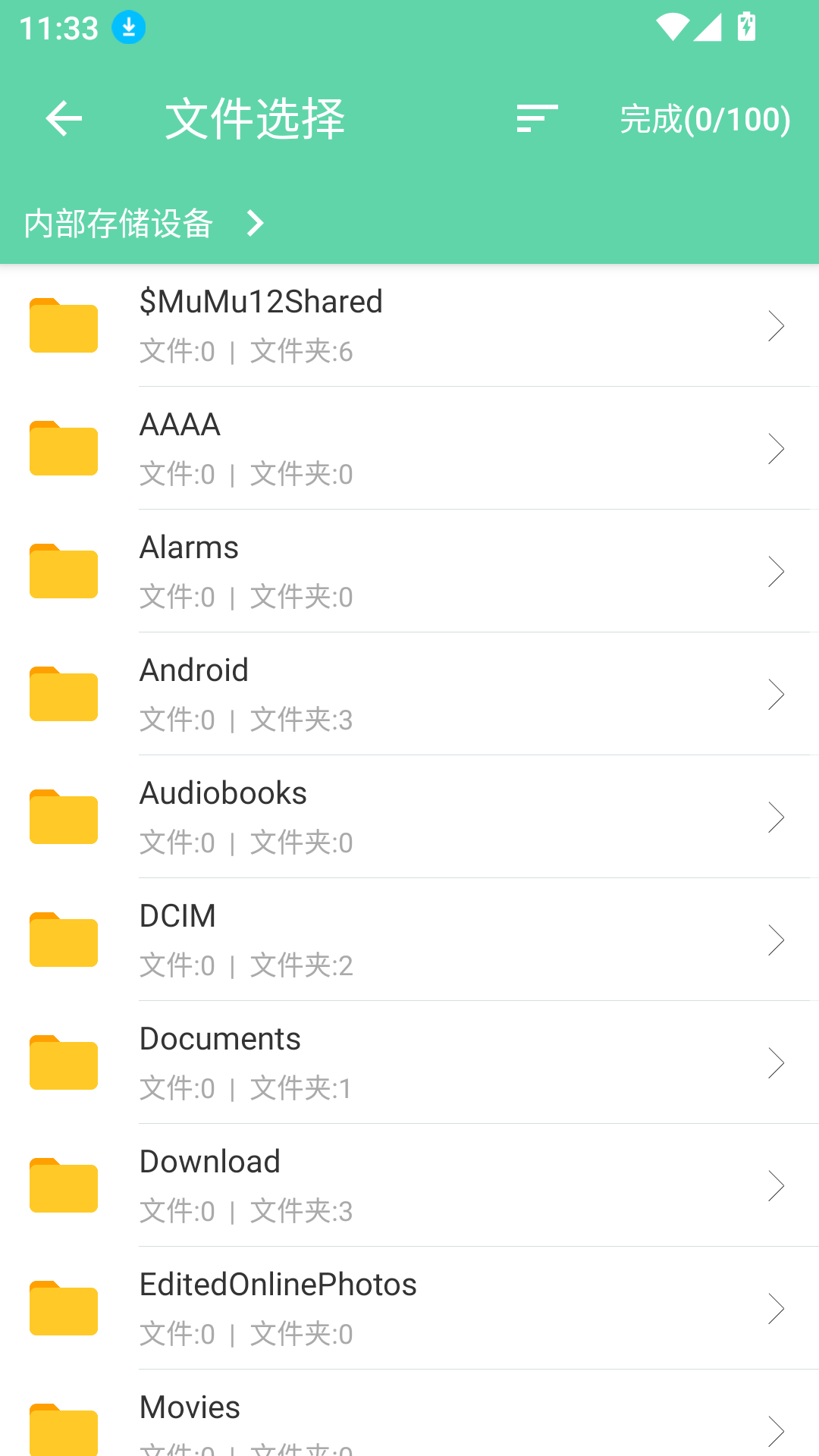Viewport: 819px width, 1456px height.
Task: Tap the Wi-Fi signal indicator in status bar
Action: point(673,26)
